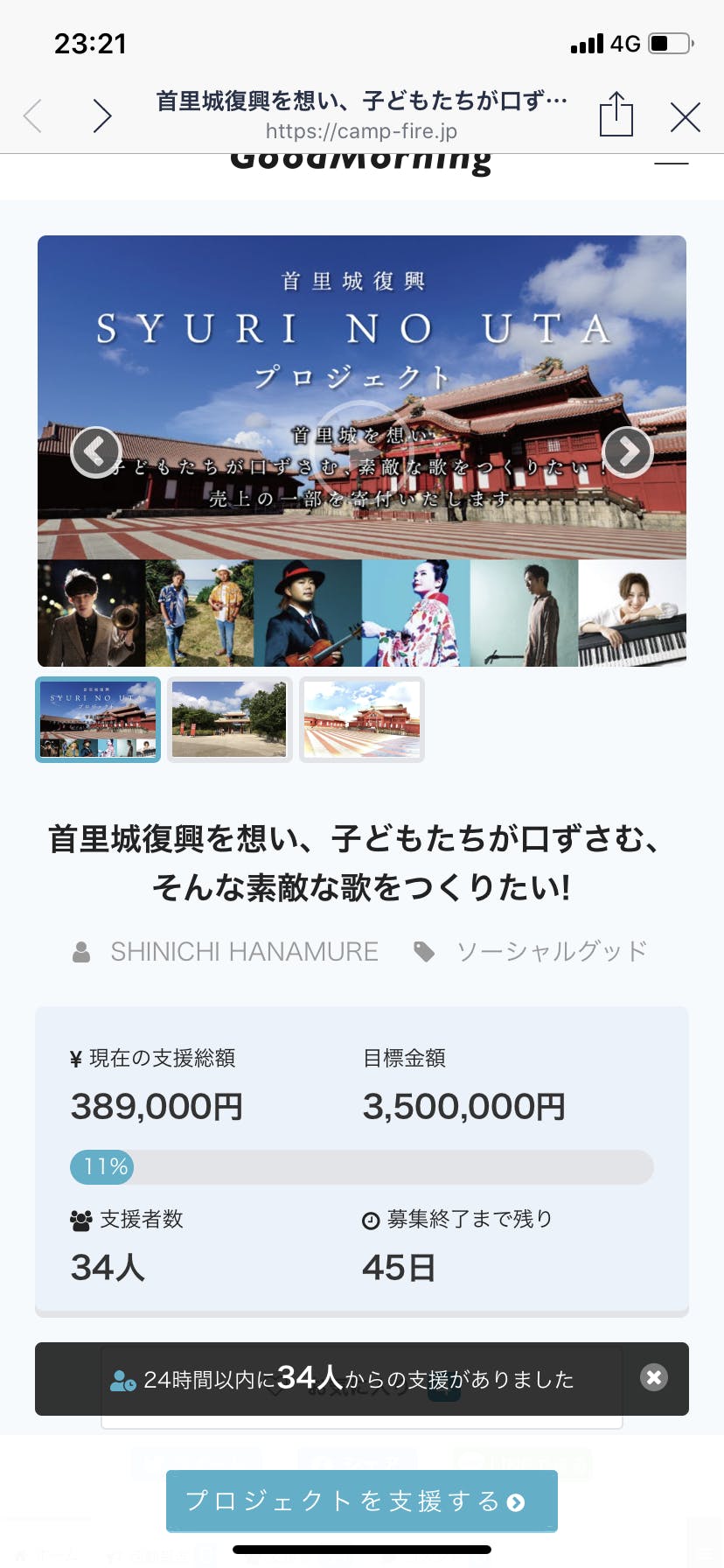Select the red castle illustration thumbnail
Image resolution: width=724 pixels, height=1568 pixels.
(362, 719)
